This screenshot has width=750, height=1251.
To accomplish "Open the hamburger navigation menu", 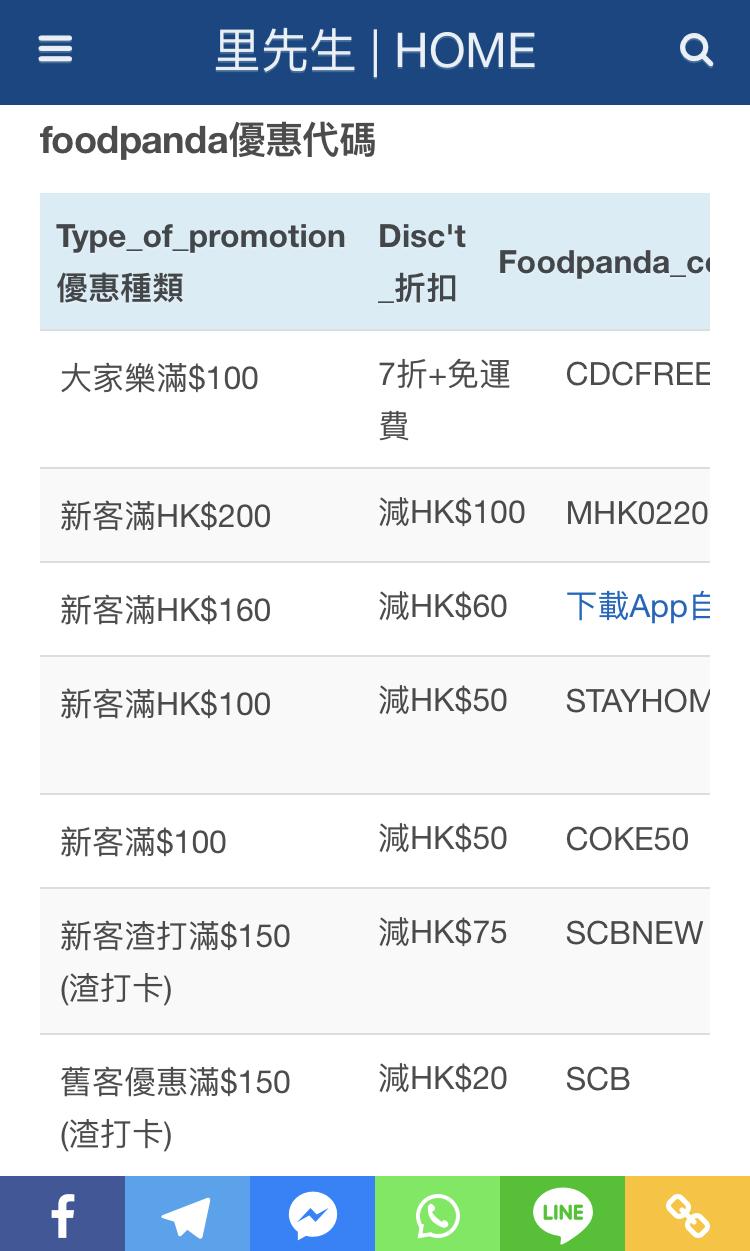I will pyautogui.click(x=54, y=49).
